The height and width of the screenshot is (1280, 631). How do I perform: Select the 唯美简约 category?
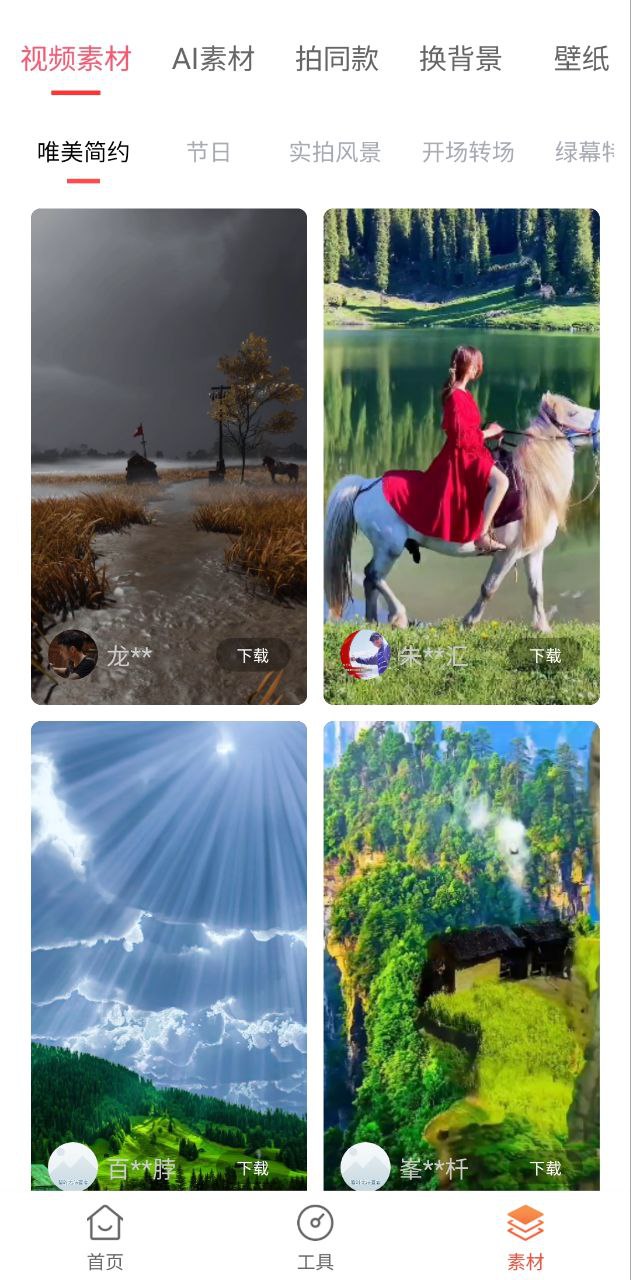(x=83, y=152)
